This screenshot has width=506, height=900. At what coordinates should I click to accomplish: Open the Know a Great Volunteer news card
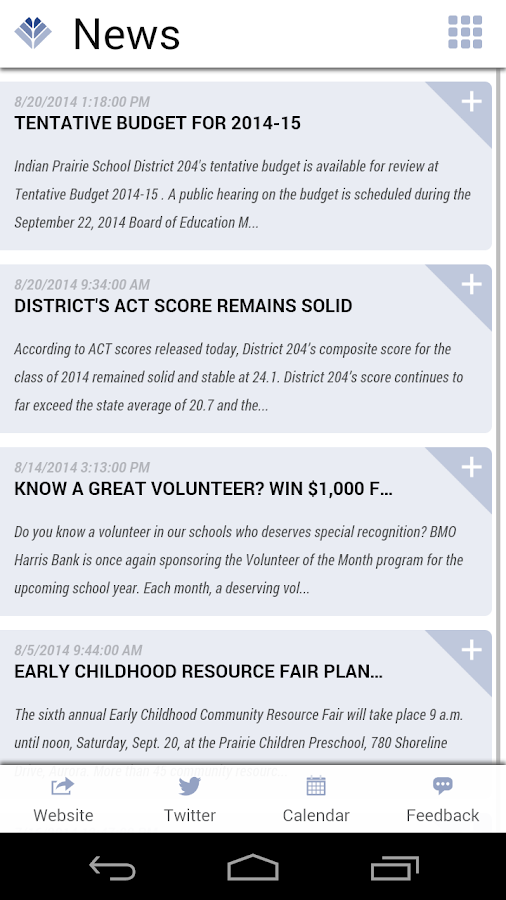[246, 532]
